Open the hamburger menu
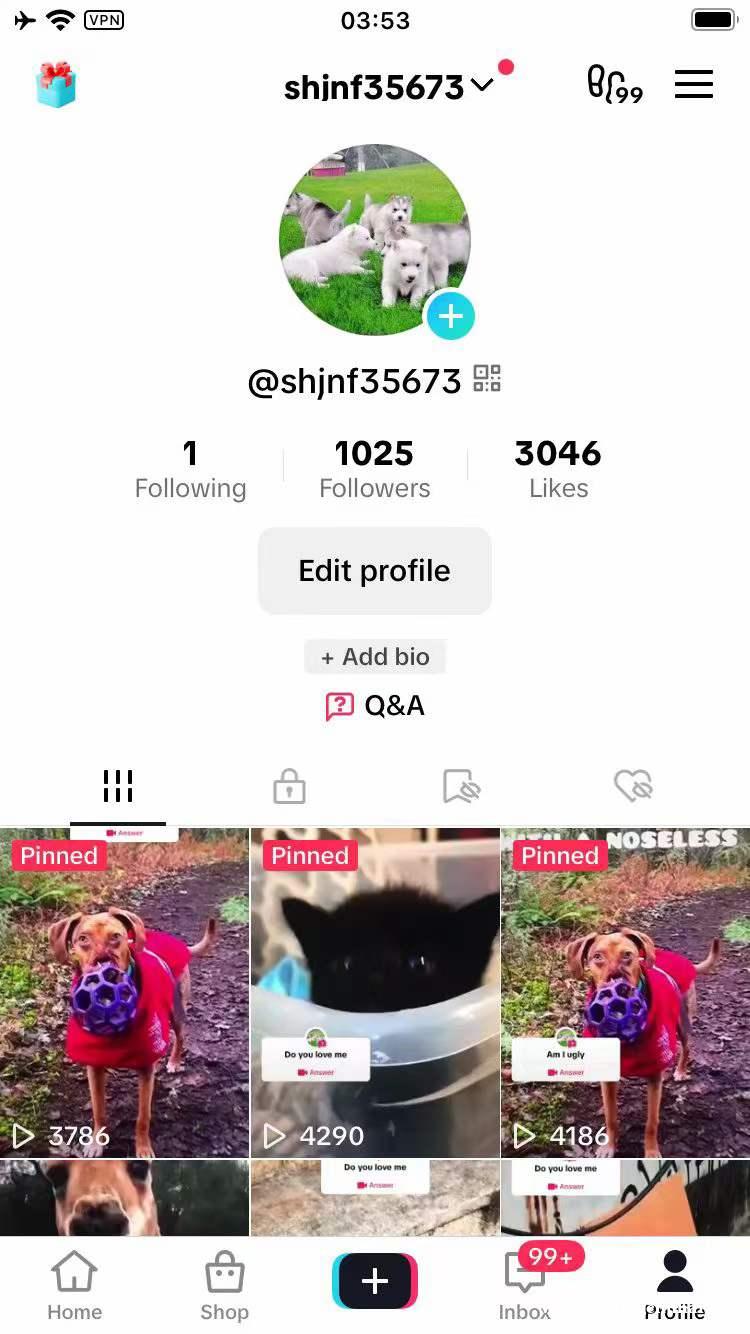 (x=694, y=85)
